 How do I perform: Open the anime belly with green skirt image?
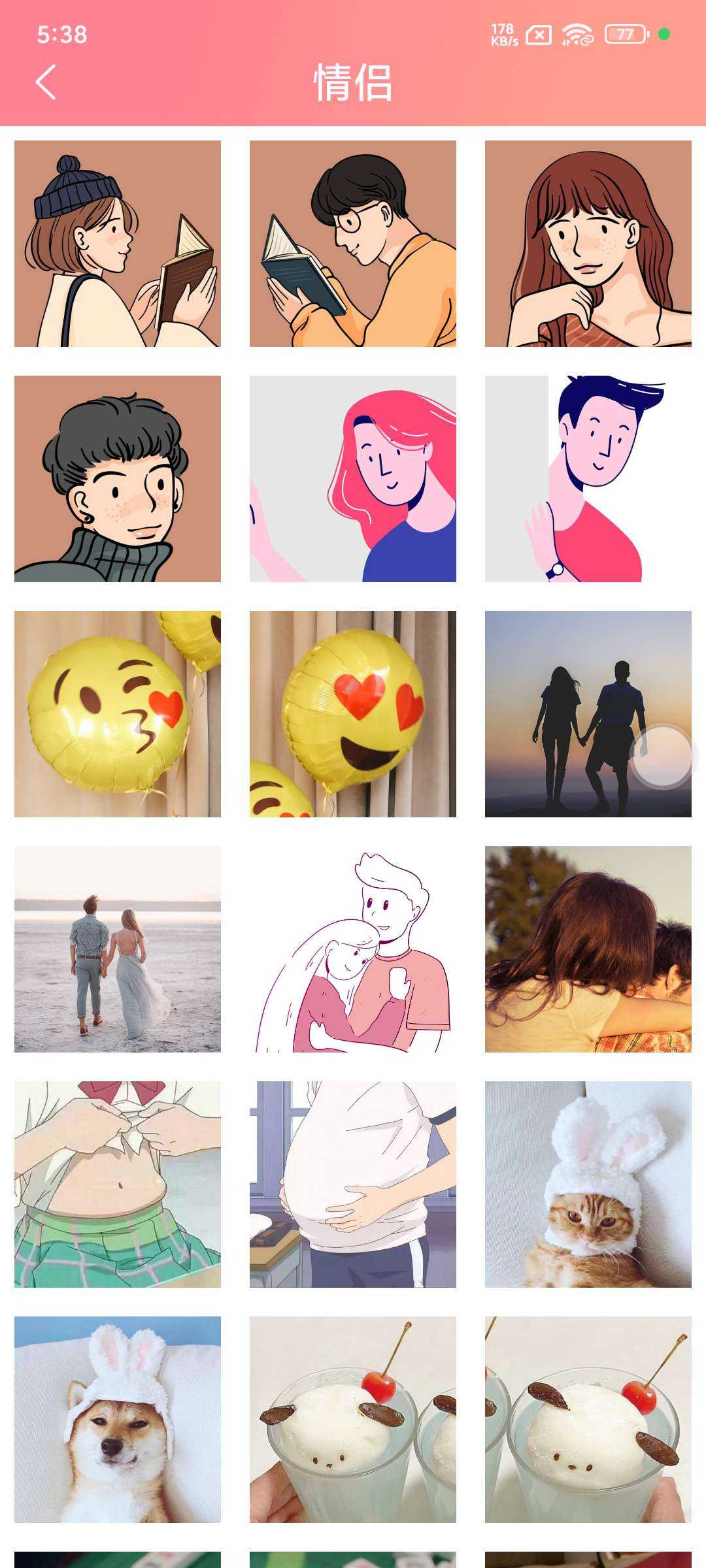tap(118, 1184)
